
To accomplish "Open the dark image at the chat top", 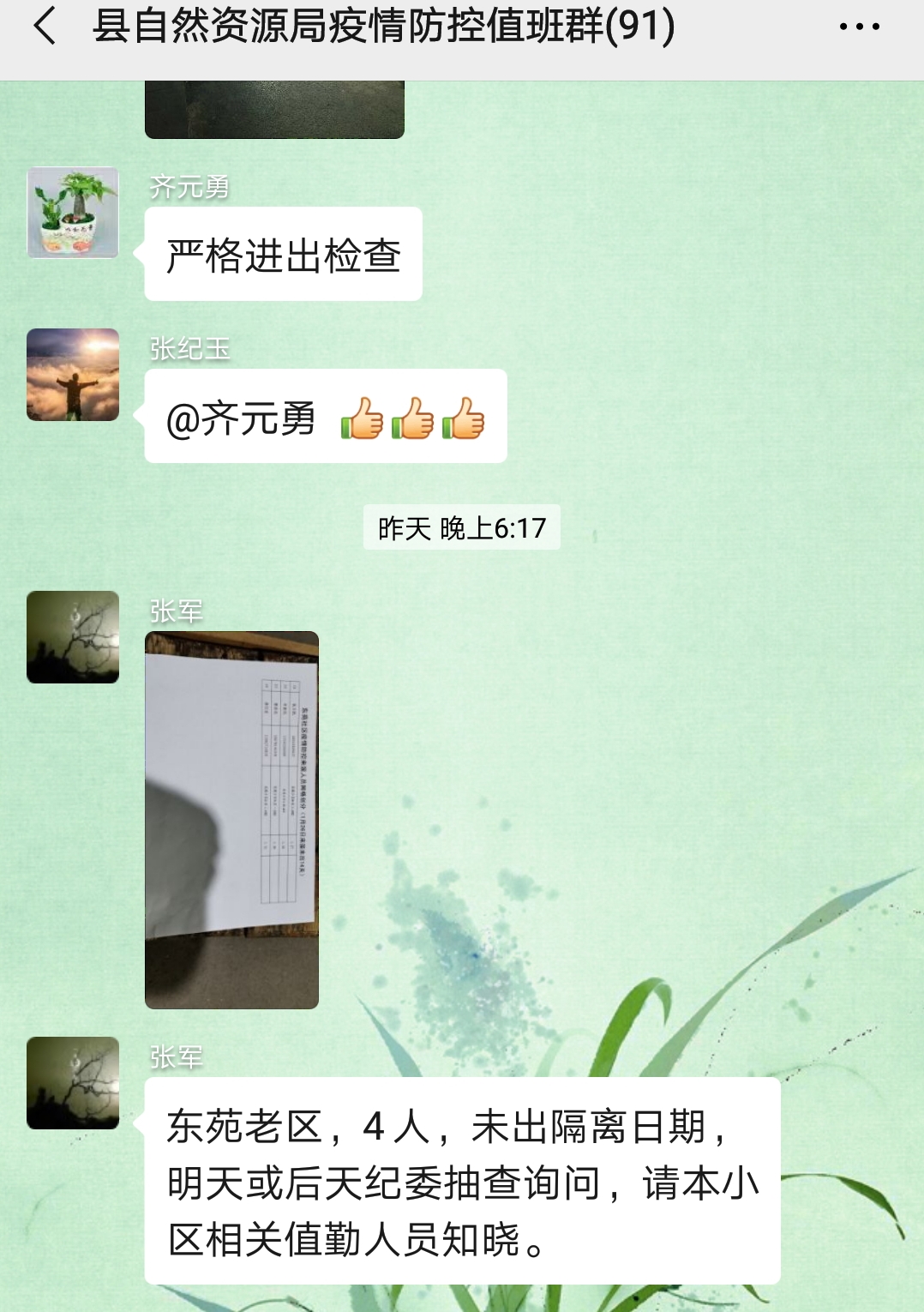I will pos(274,110).
